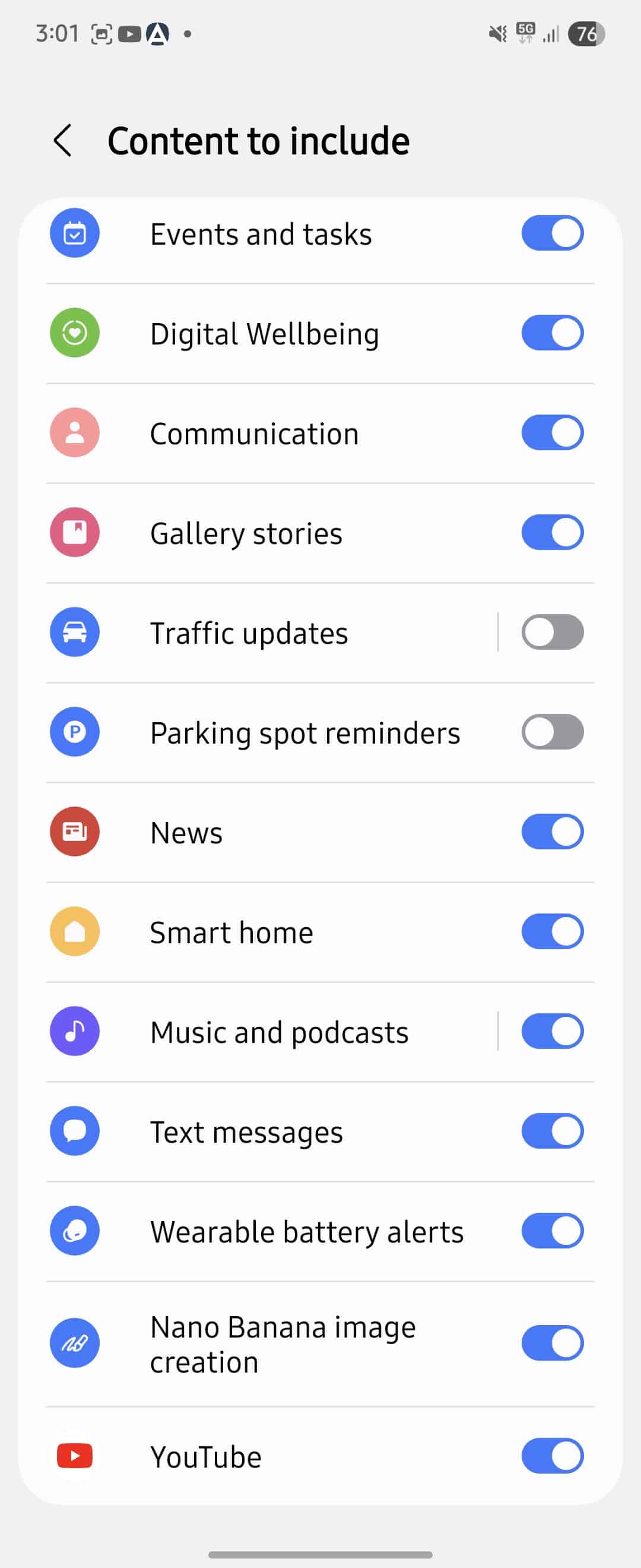Viewport: 641px width, 1568px height.
Task: Toggle off the Music and podcasts switch
Action: [551, 1032]
